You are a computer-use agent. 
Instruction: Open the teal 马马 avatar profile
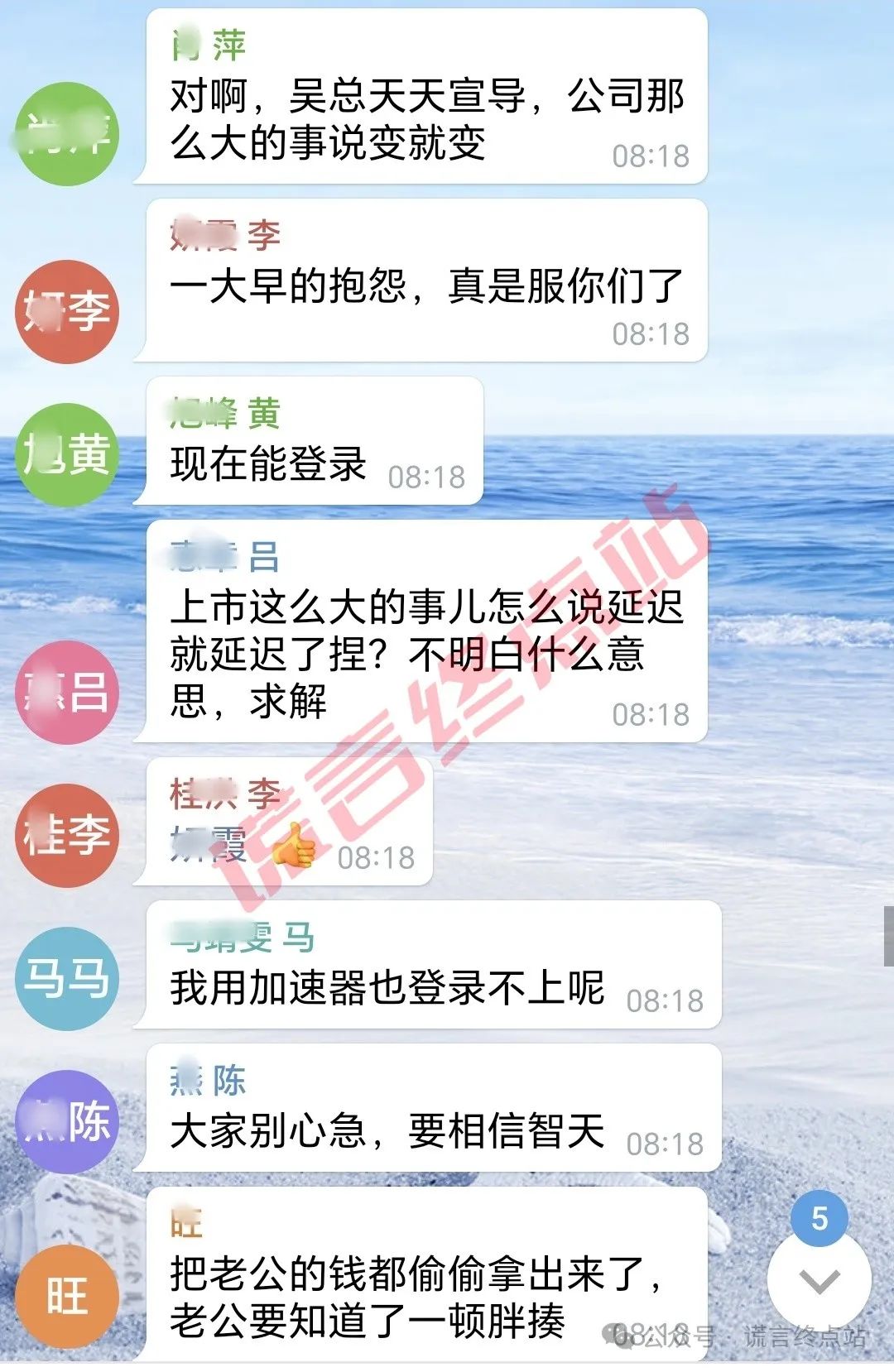67,978
